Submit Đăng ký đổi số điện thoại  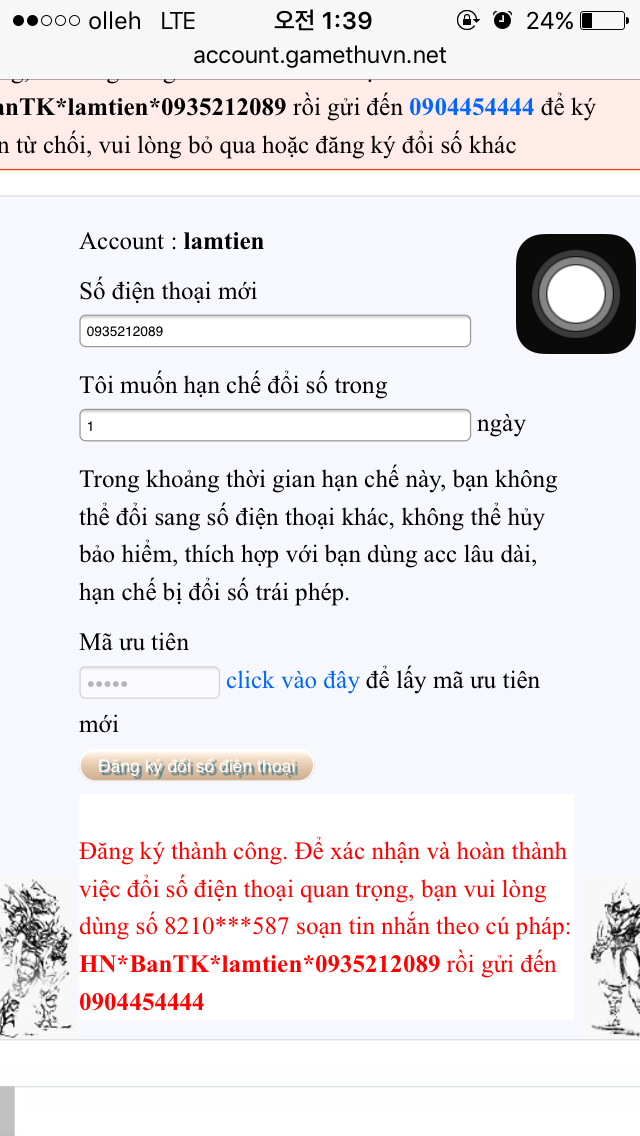[197, 767]
